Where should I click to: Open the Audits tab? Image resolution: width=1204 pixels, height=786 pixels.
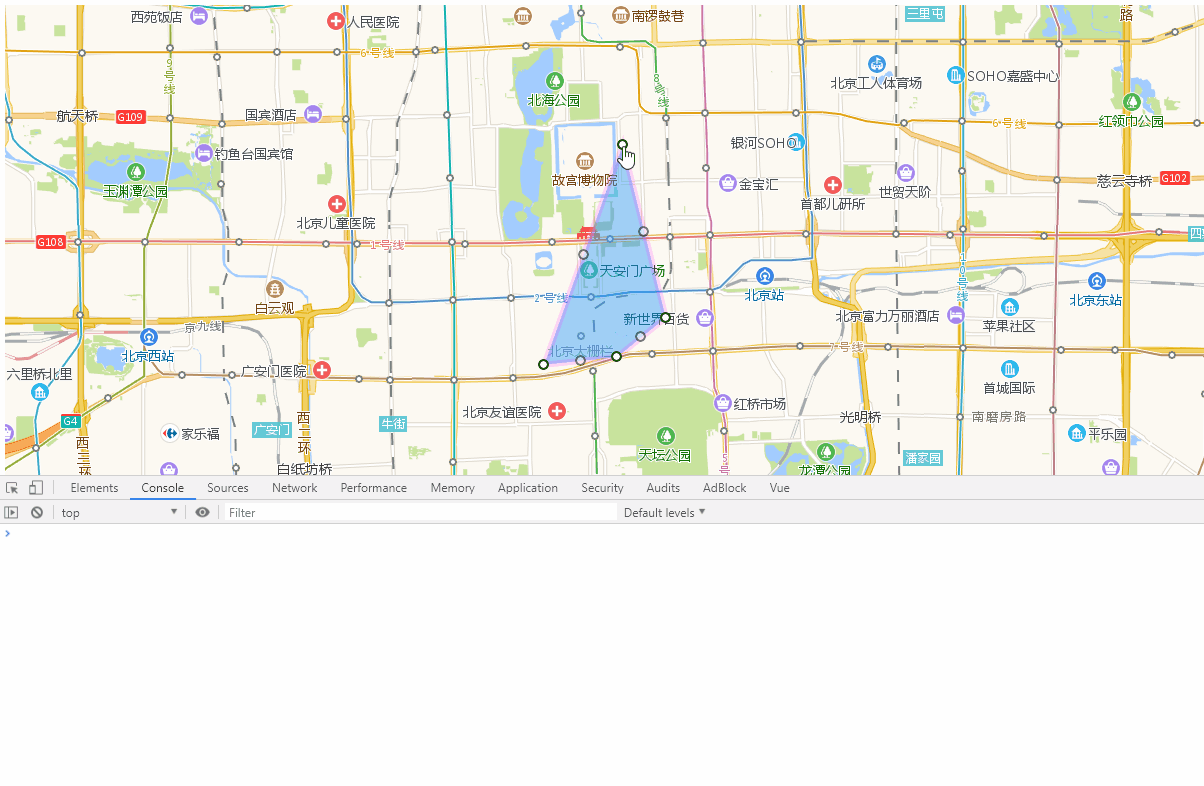click(x=662, y=488)
